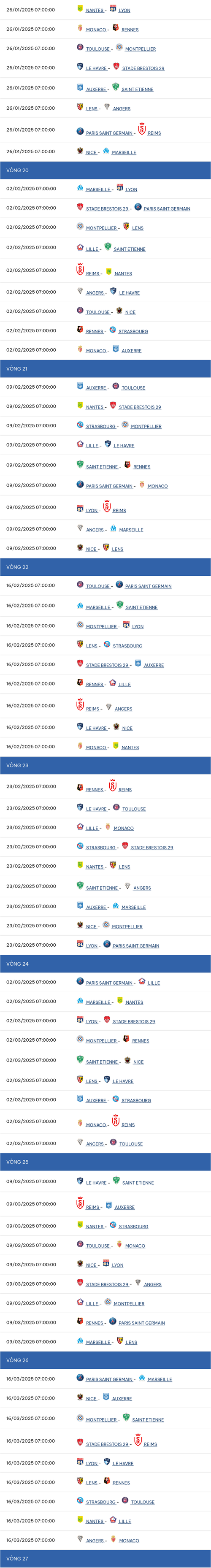Open Toulouse in 16/02 Toulouse–Paris Saint Germain match
This screenshot has width=211, height=1568.
(98, 586)
